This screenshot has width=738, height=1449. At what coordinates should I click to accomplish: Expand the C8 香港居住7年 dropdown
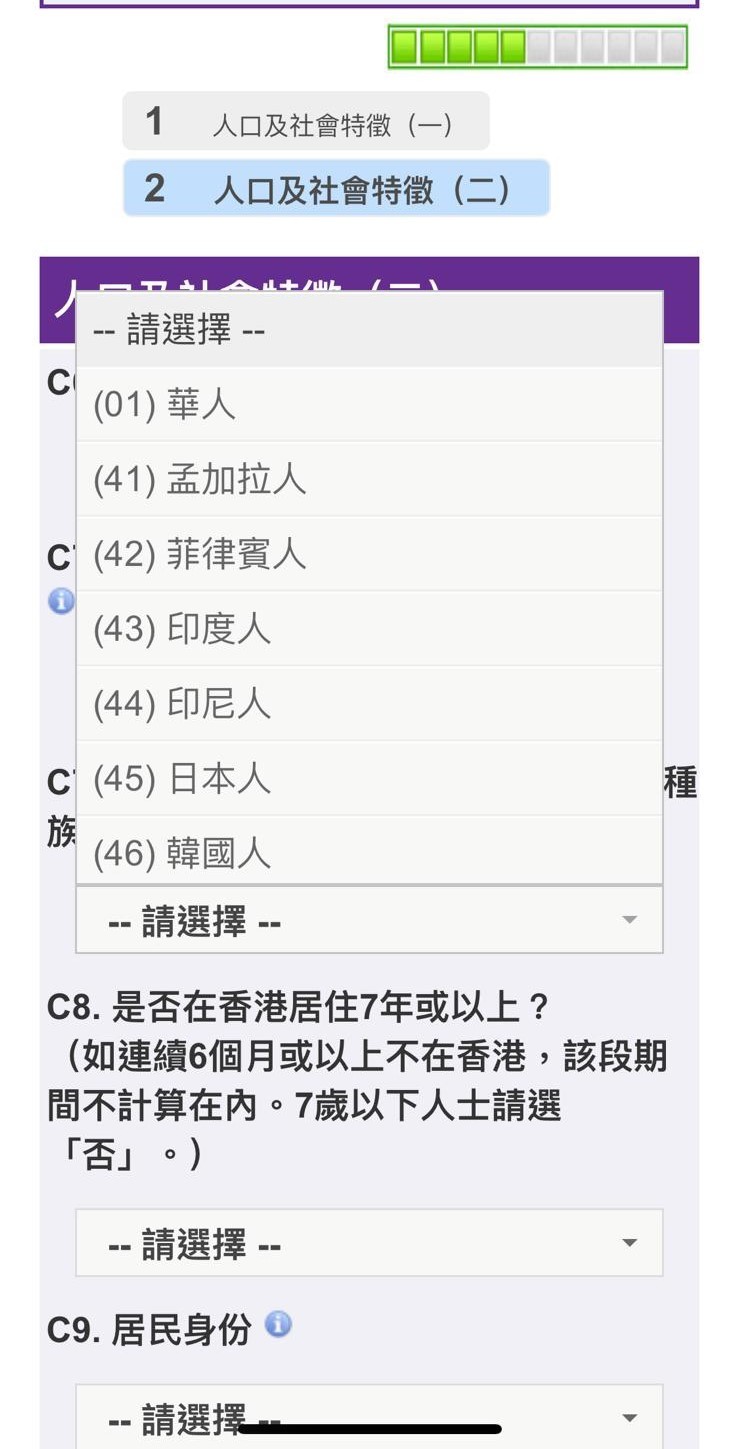(x=369, y=1243)
